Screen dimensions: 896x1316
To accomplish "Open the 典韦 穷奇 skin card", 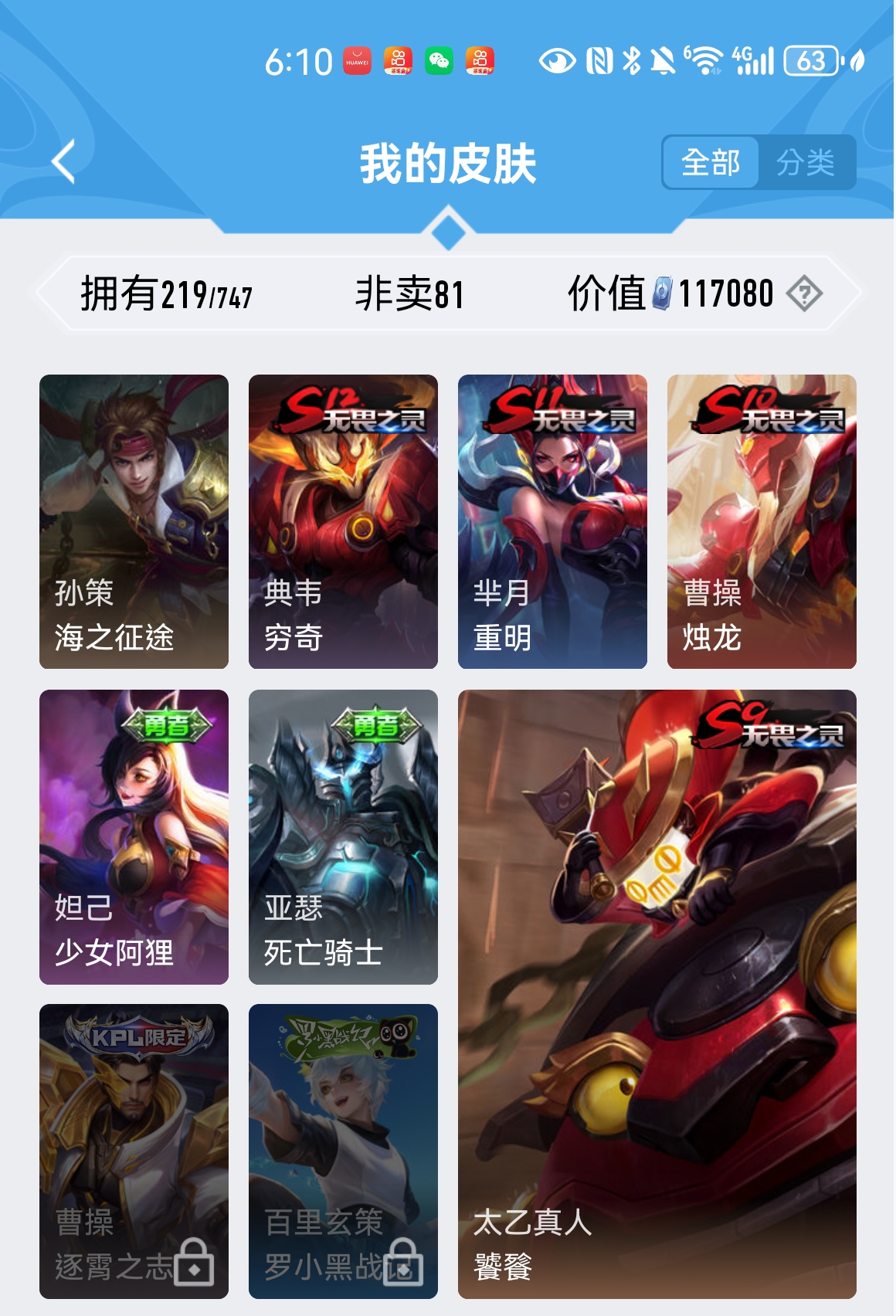I will click(x=343, y=521).
